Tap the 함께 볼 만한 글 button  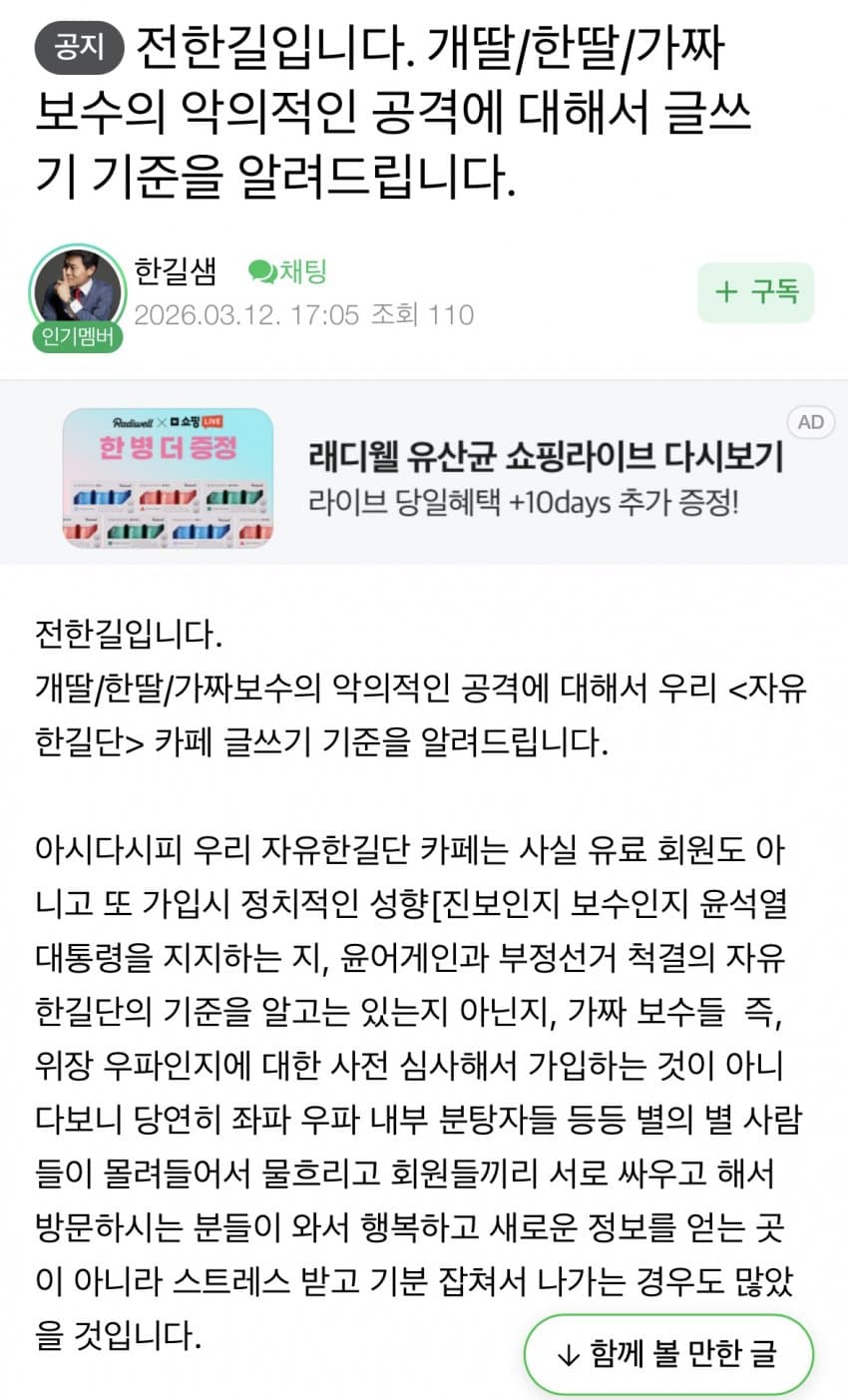(668, 1354)
